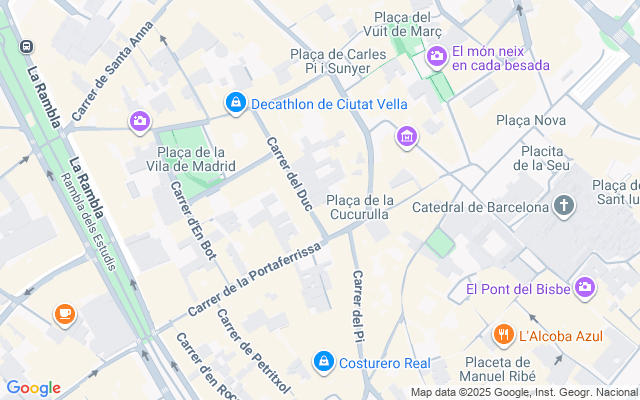Tap the Catedral de Barcelona marker
Screen dimensions: 640x400
click(x=565, y=208)
